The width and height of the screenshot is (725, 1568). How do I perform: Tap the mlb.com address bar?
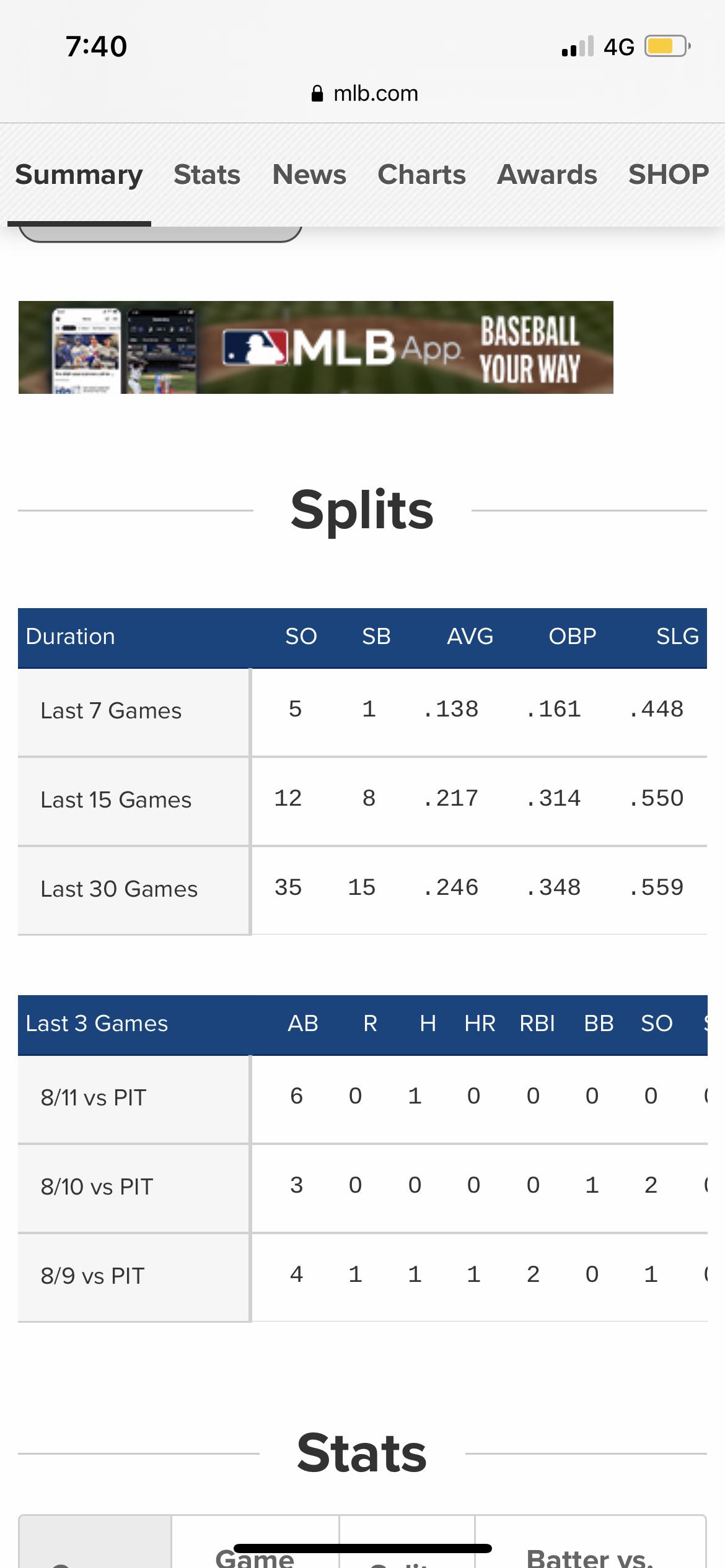click(x=364, y=94)
